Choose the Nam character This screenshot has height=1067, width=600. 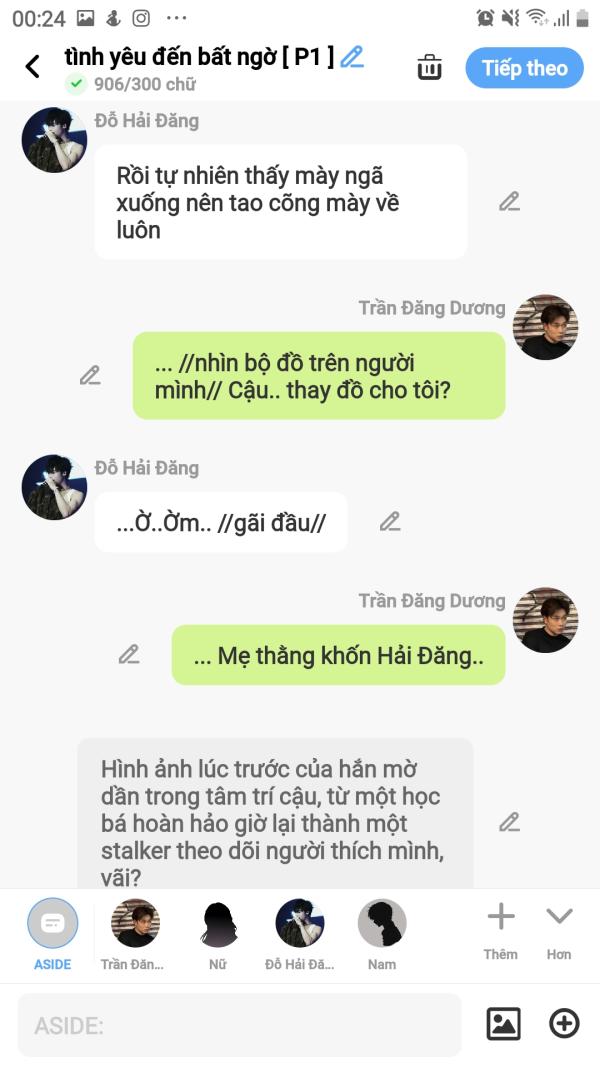382,932
